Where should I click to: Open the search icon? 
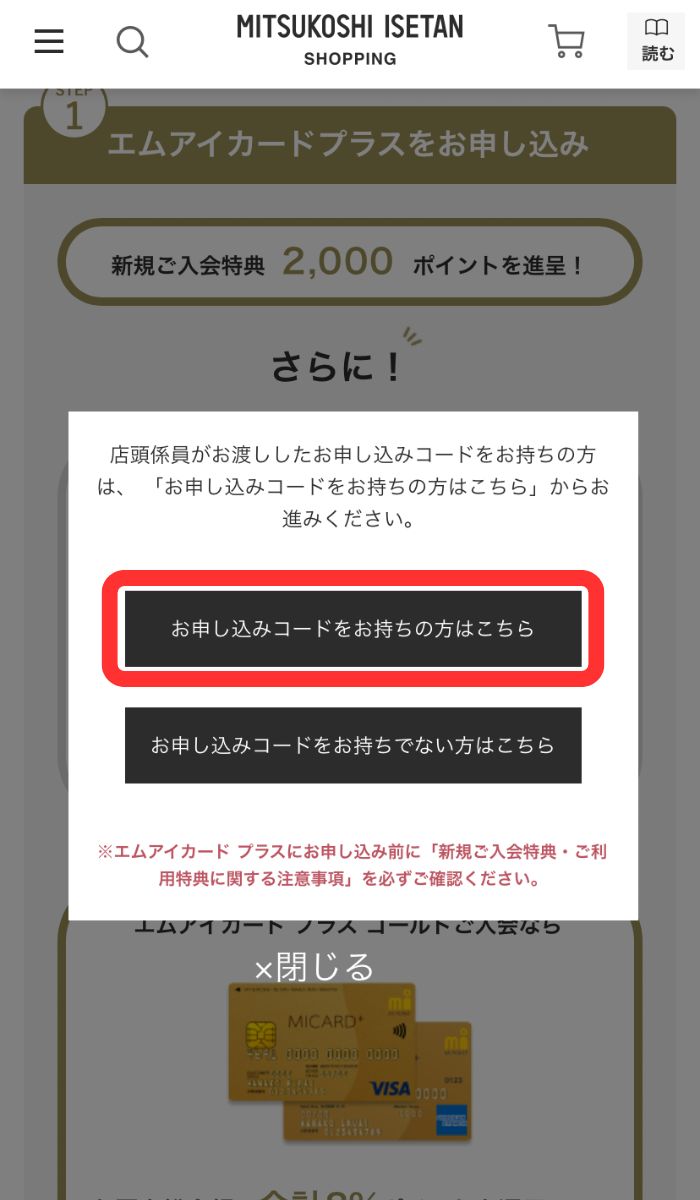[x=132, y=42]
